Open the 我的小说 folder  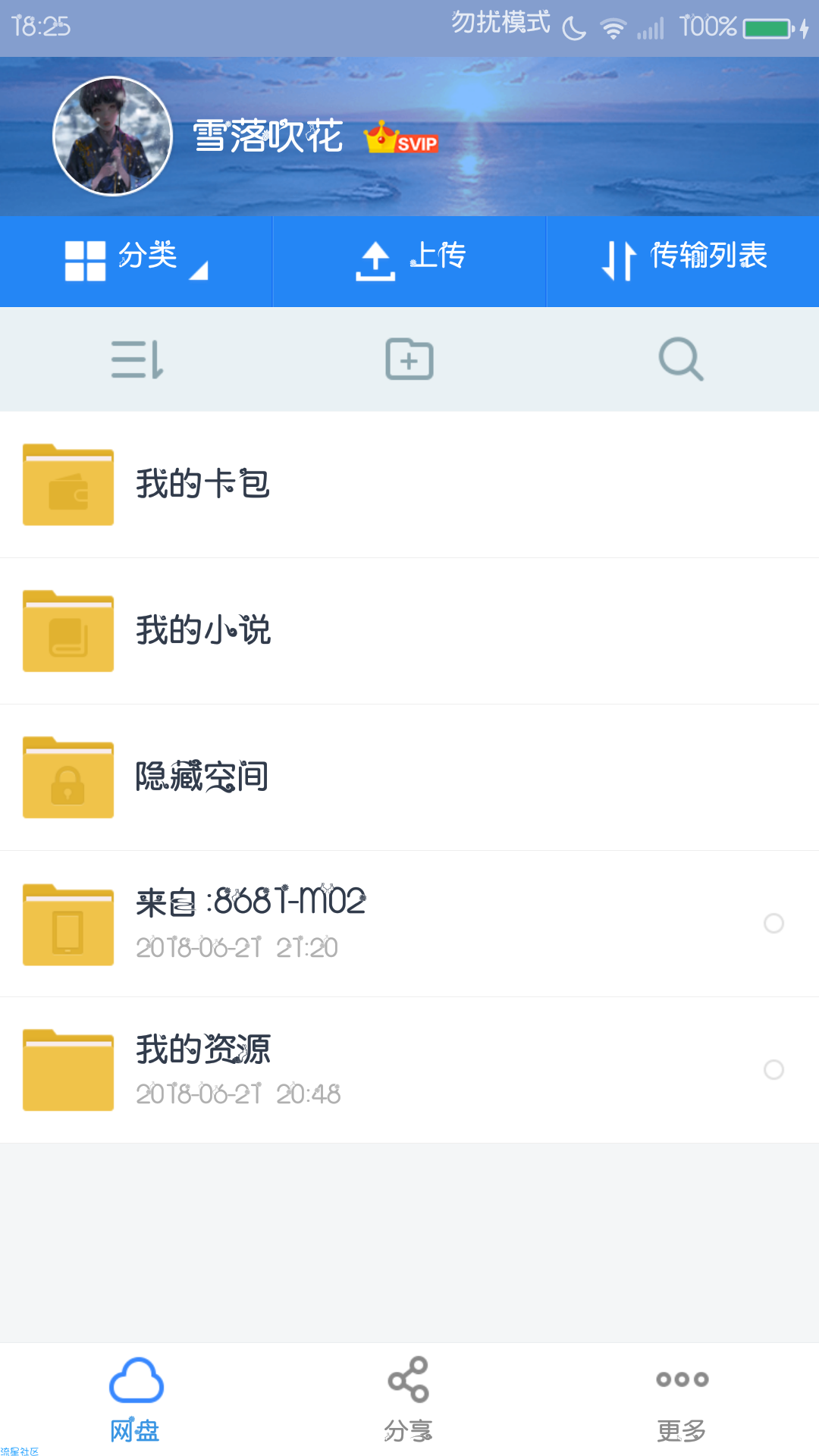(x=409, y=631)
